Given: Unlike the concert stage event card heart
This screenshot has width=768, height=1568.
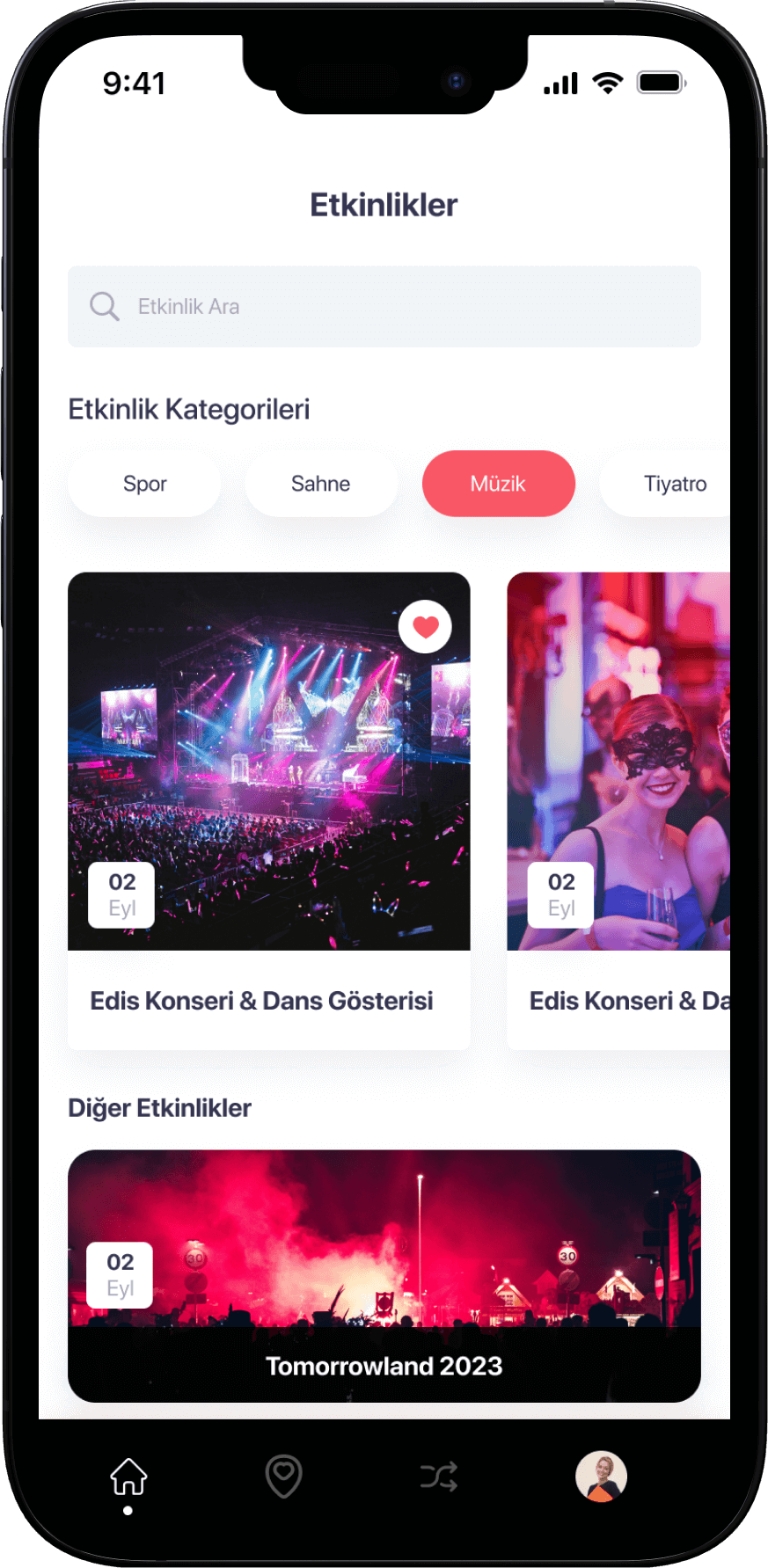Looking at the screenshot, I should (425, 627).
